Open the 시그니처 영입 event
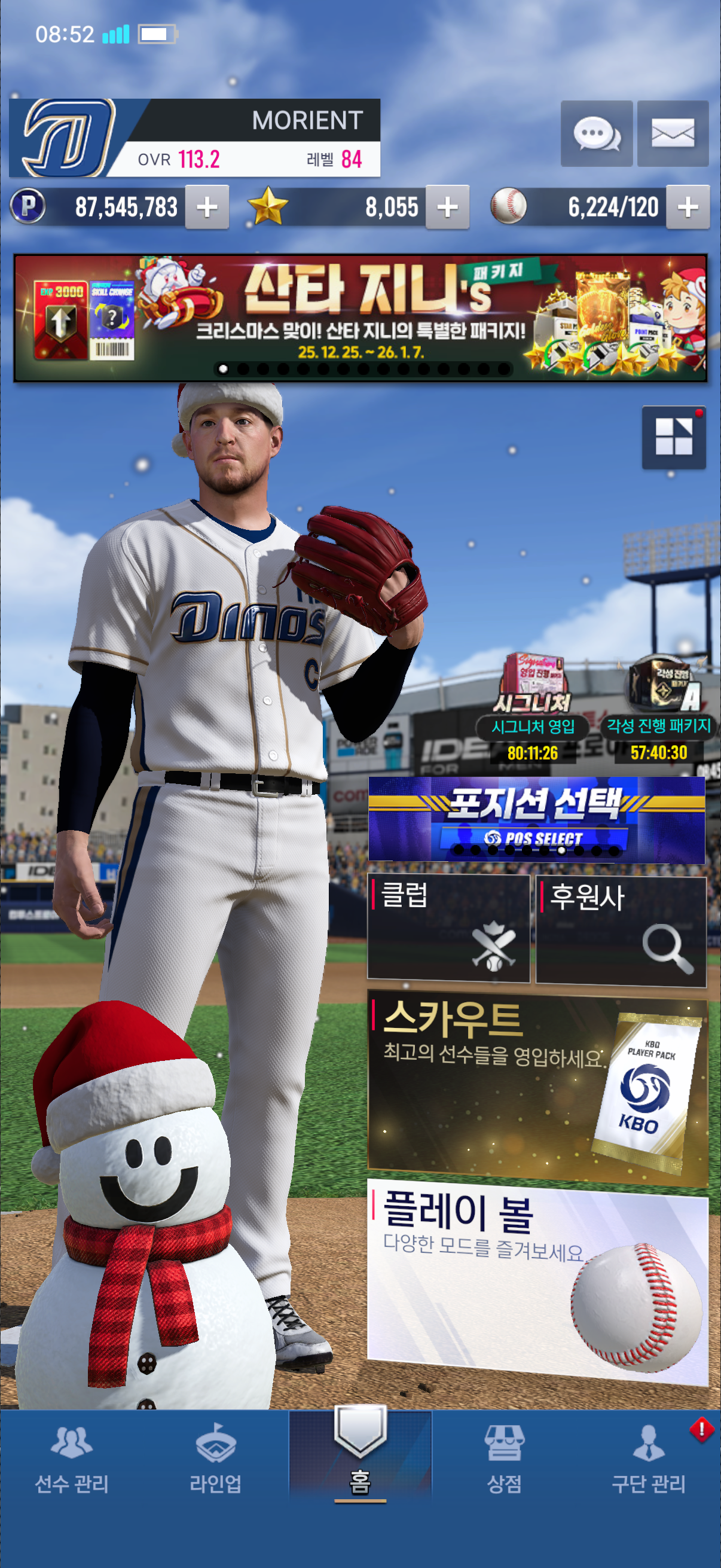Image resolution: width=721 pixels, height=1568 pixels. coord(533,709)
